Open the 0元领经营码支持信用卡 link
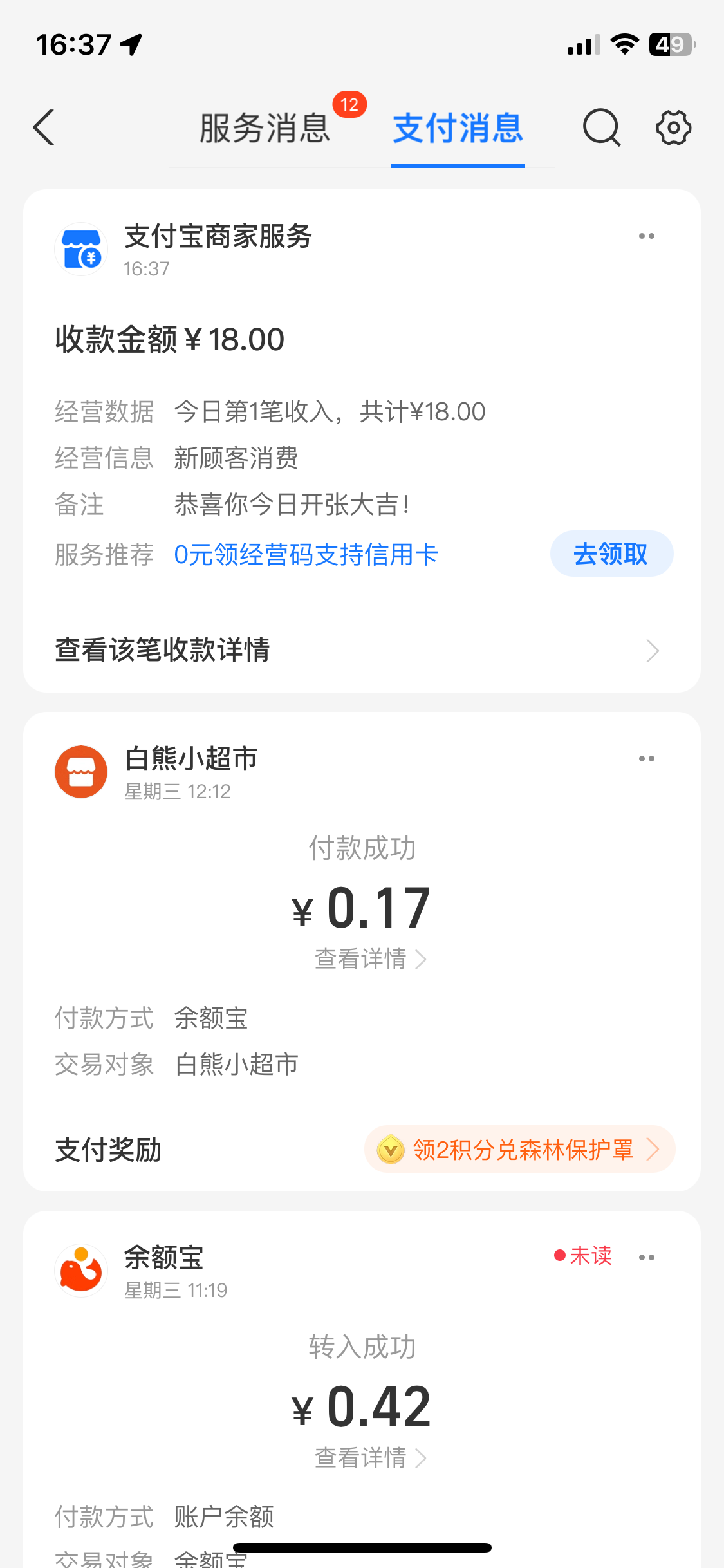The width and height of the screenshot is (724, 1568). coord(306,554)
